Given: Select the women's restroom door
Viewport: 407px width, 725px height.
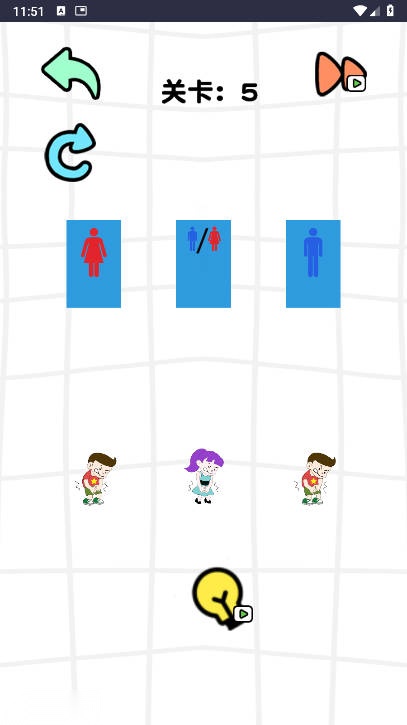Looking at the screenshot, I should pyautogui.click(x=94, y=264).
